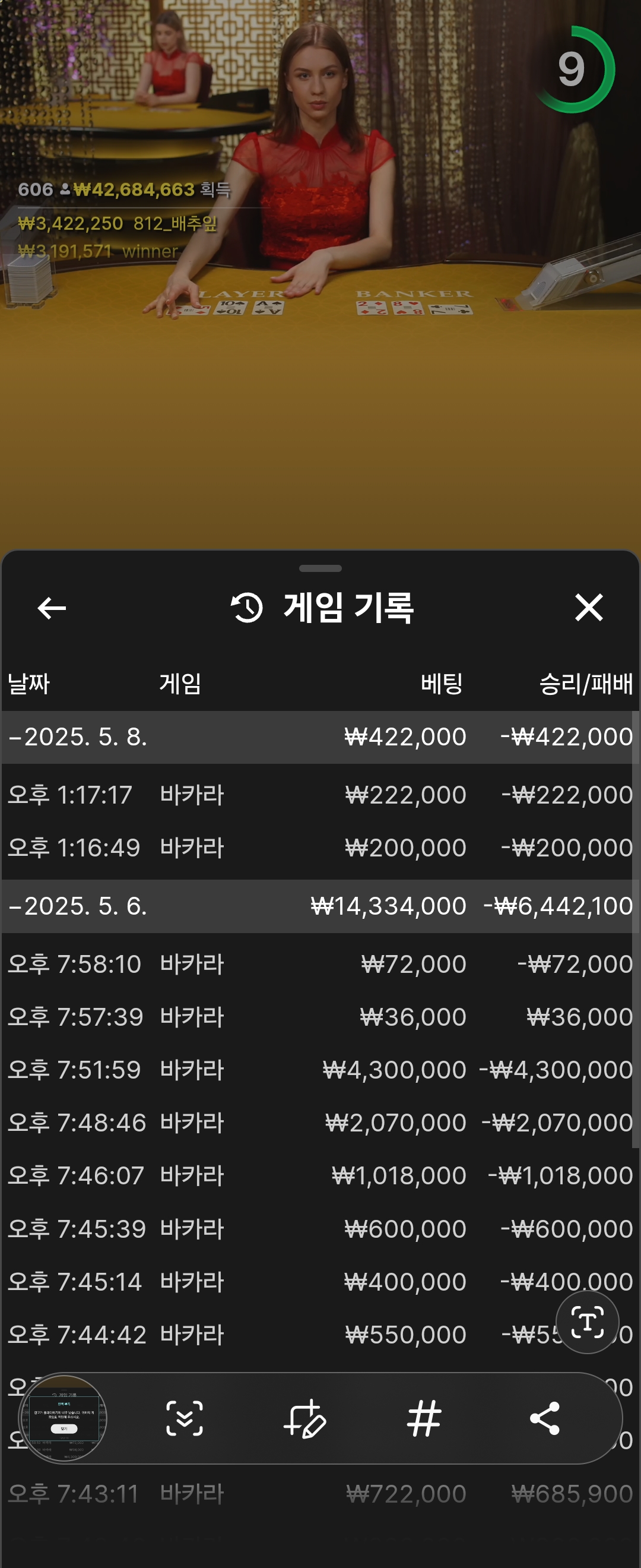This screenshot has width=641, height=1568.
Task: Collapse the 2025. 5. 6. date group
Action: 77,906
